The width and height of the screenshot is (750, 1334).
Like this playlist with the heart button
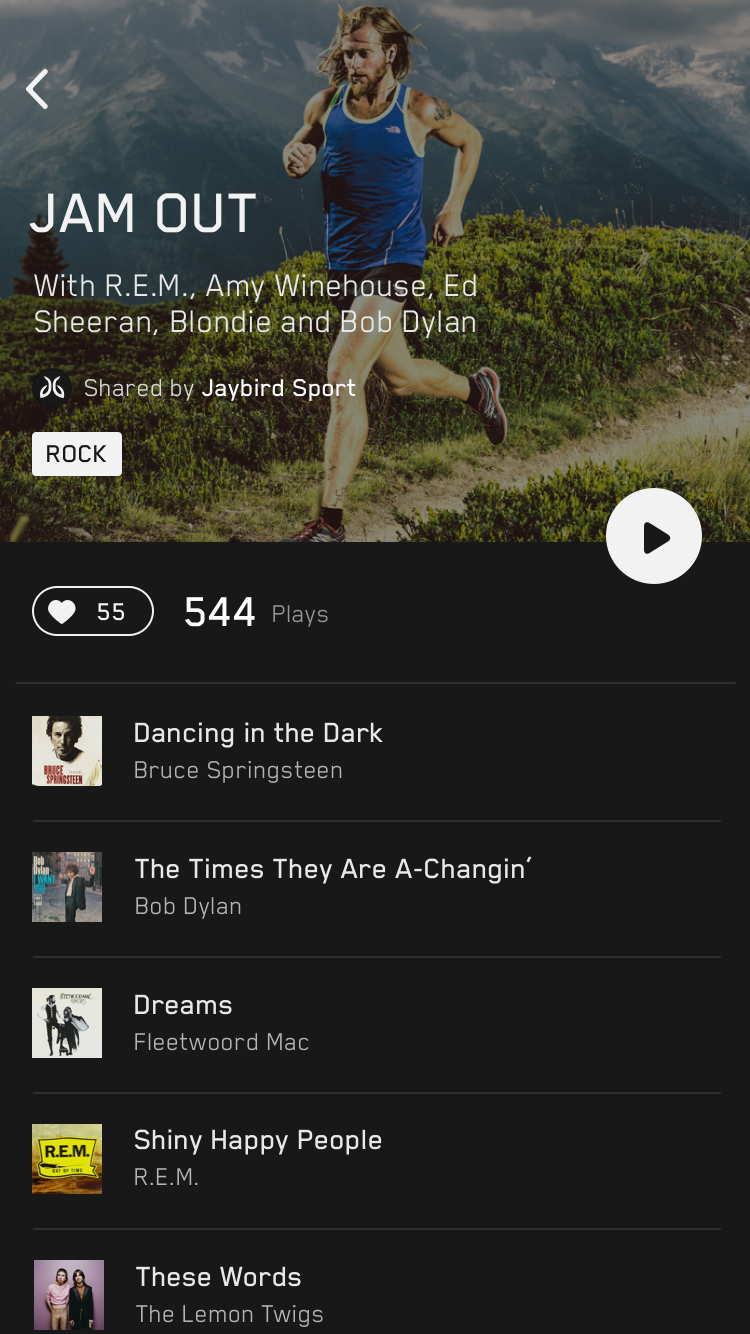coord(93,612)
